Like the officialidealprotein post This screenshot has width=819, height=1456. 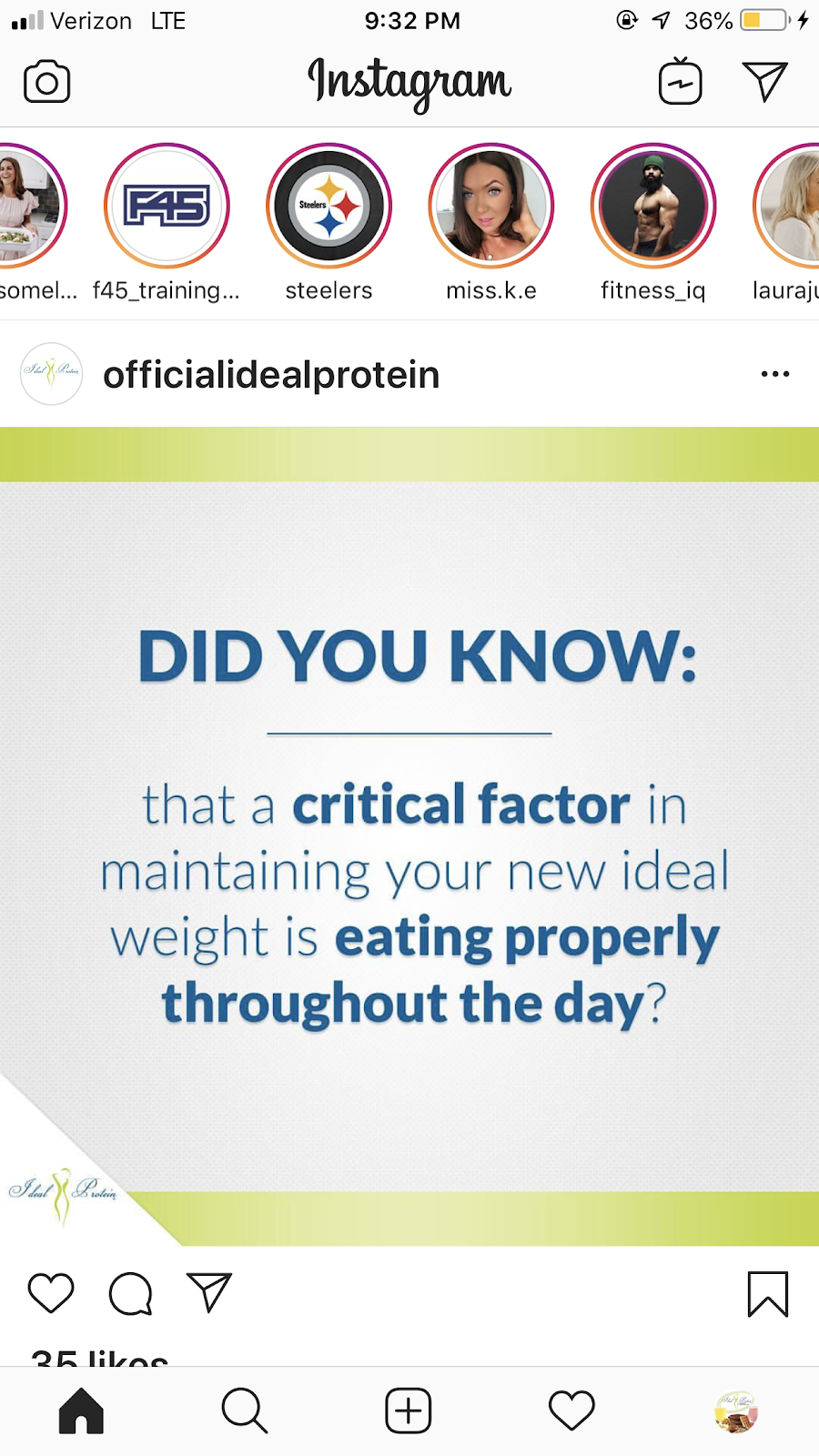(51, 1293)
